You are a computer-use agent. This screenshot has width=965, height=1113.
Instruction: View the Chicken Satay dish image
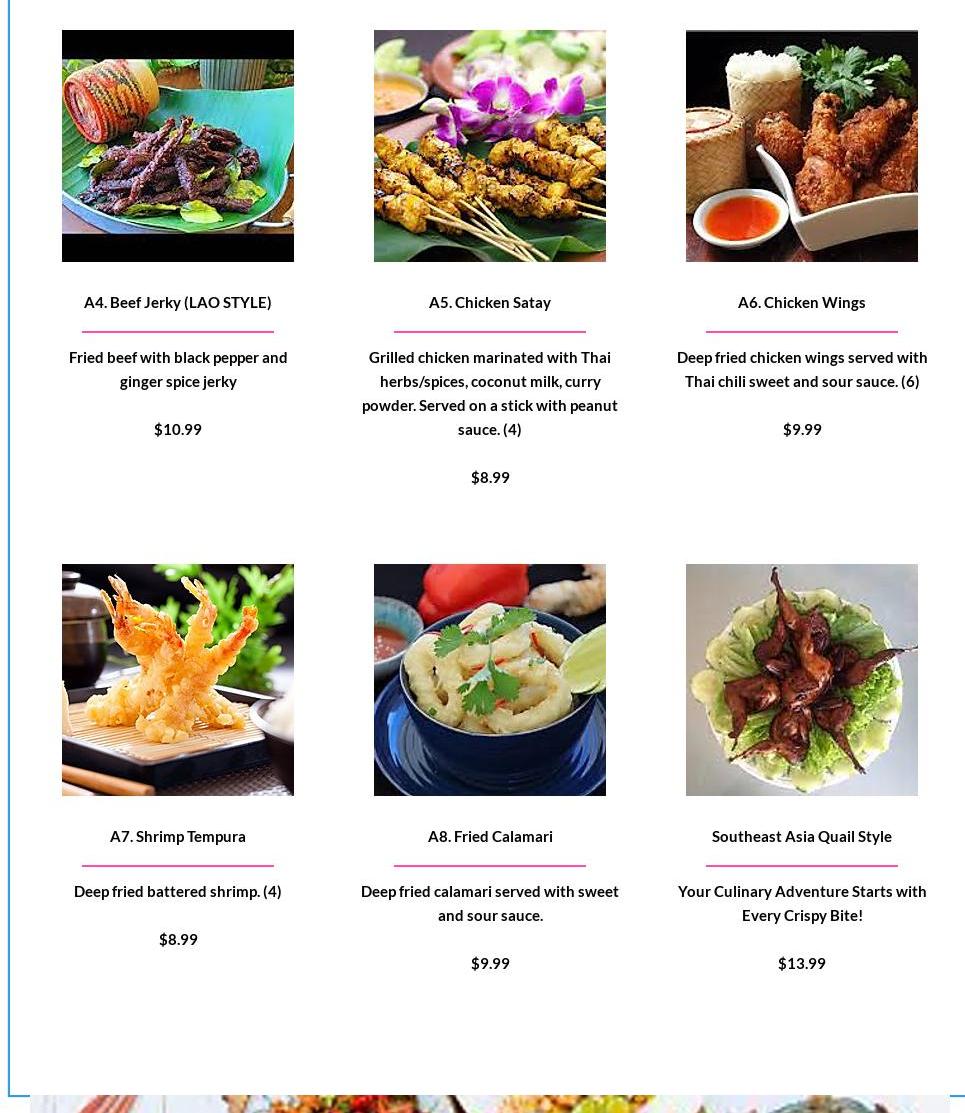pyautogui.click(x=490, y=146)
